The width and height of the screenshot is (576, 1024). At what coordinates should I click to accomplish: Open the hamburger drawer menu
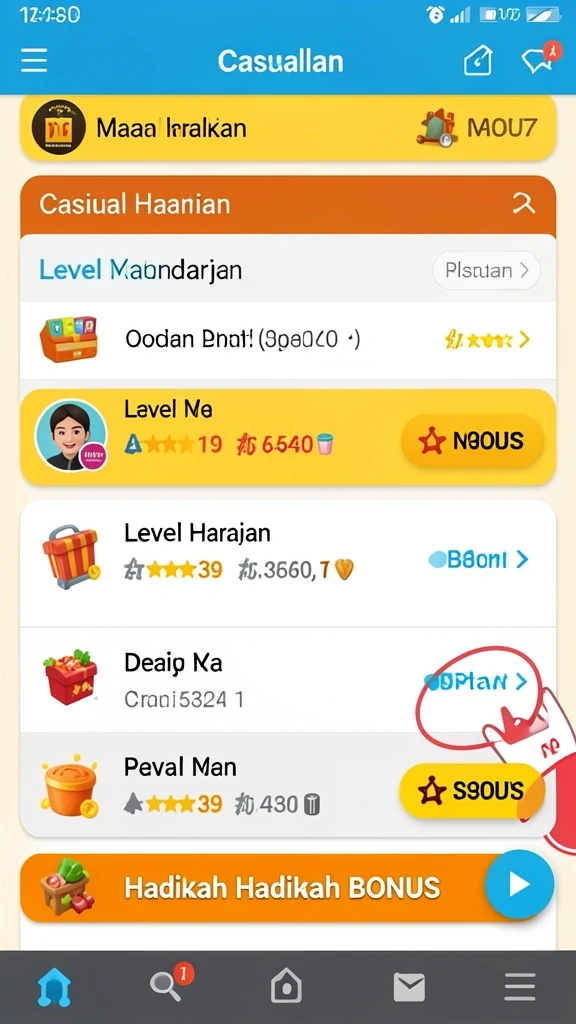[x=34, y=61]
